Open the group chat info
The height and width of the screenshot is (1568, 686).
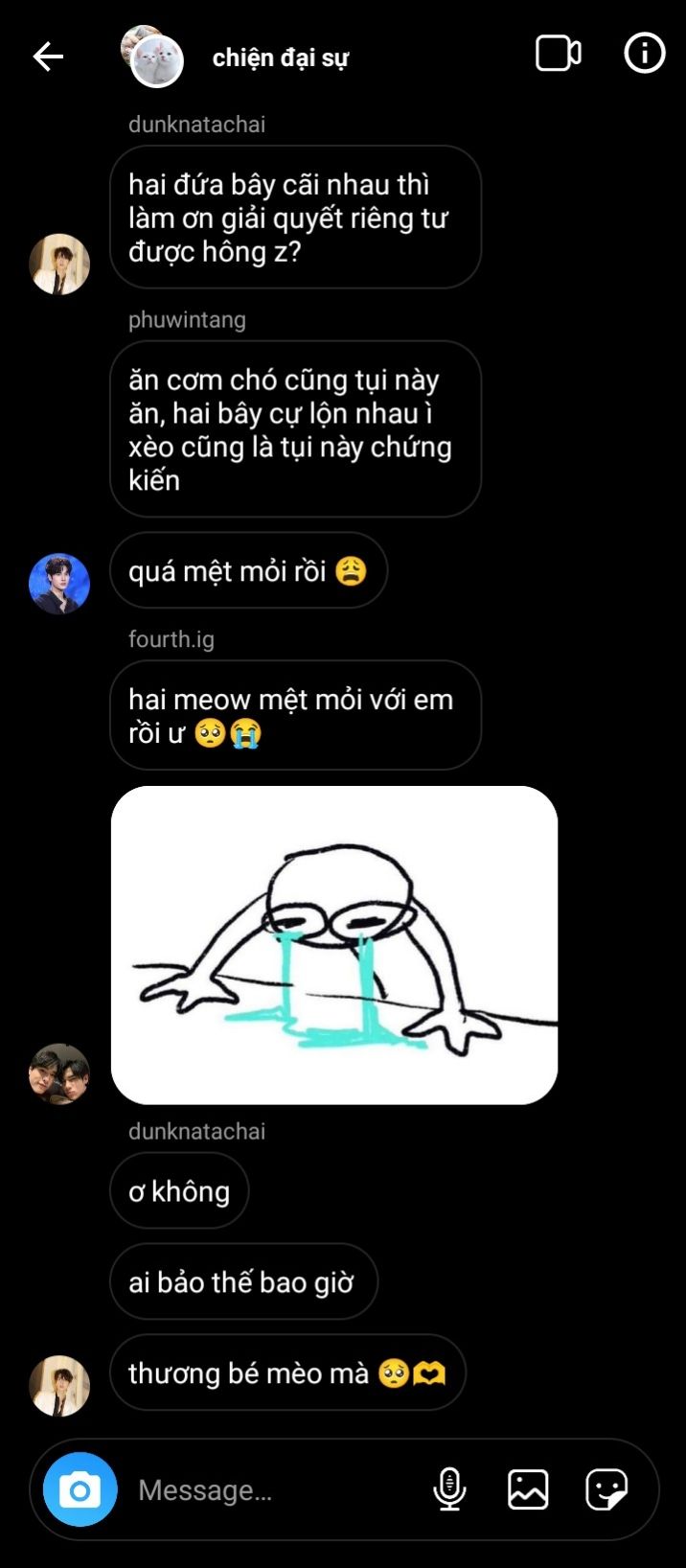pyautogui.click(x=645, y=54)
